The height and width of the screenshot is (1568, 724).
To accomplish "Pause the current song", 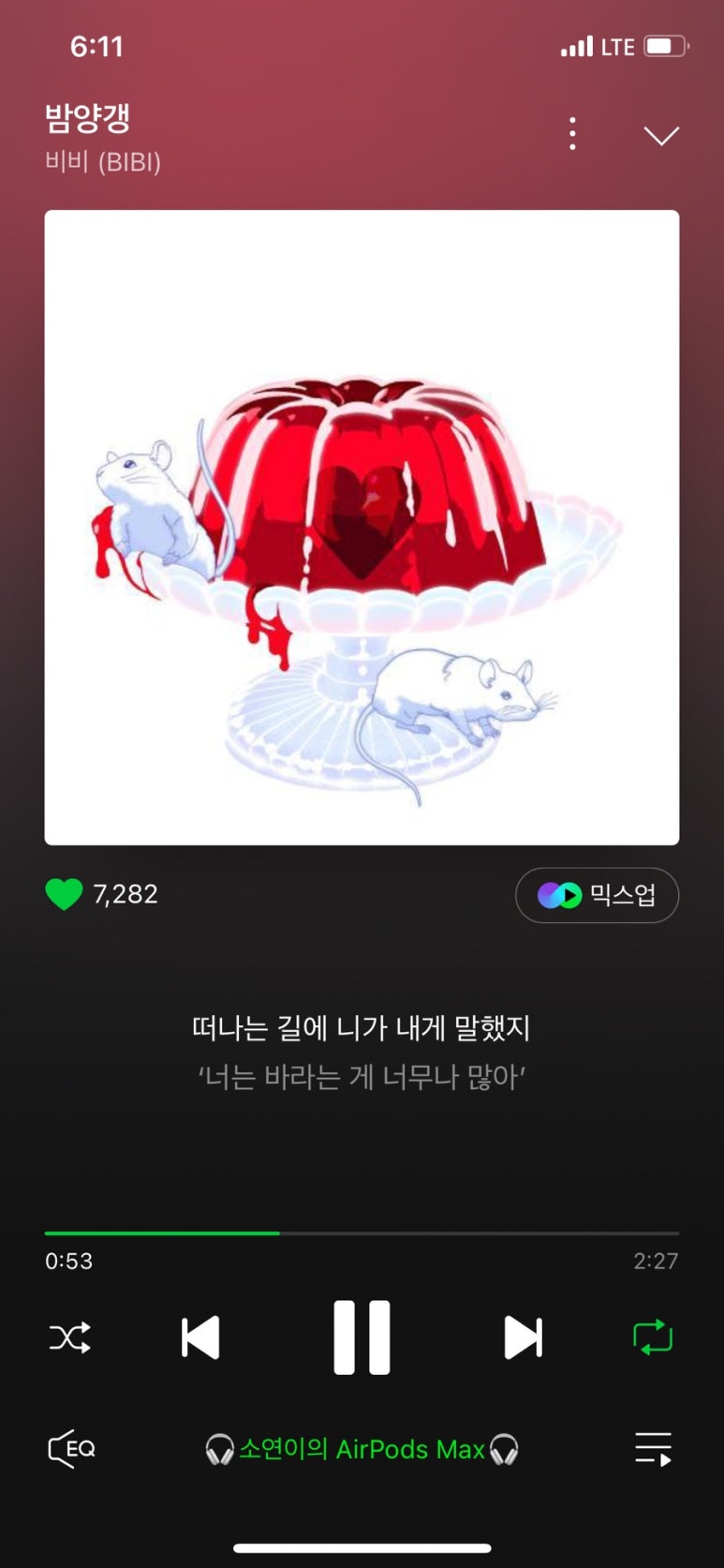I will [x=362, y=1337].
